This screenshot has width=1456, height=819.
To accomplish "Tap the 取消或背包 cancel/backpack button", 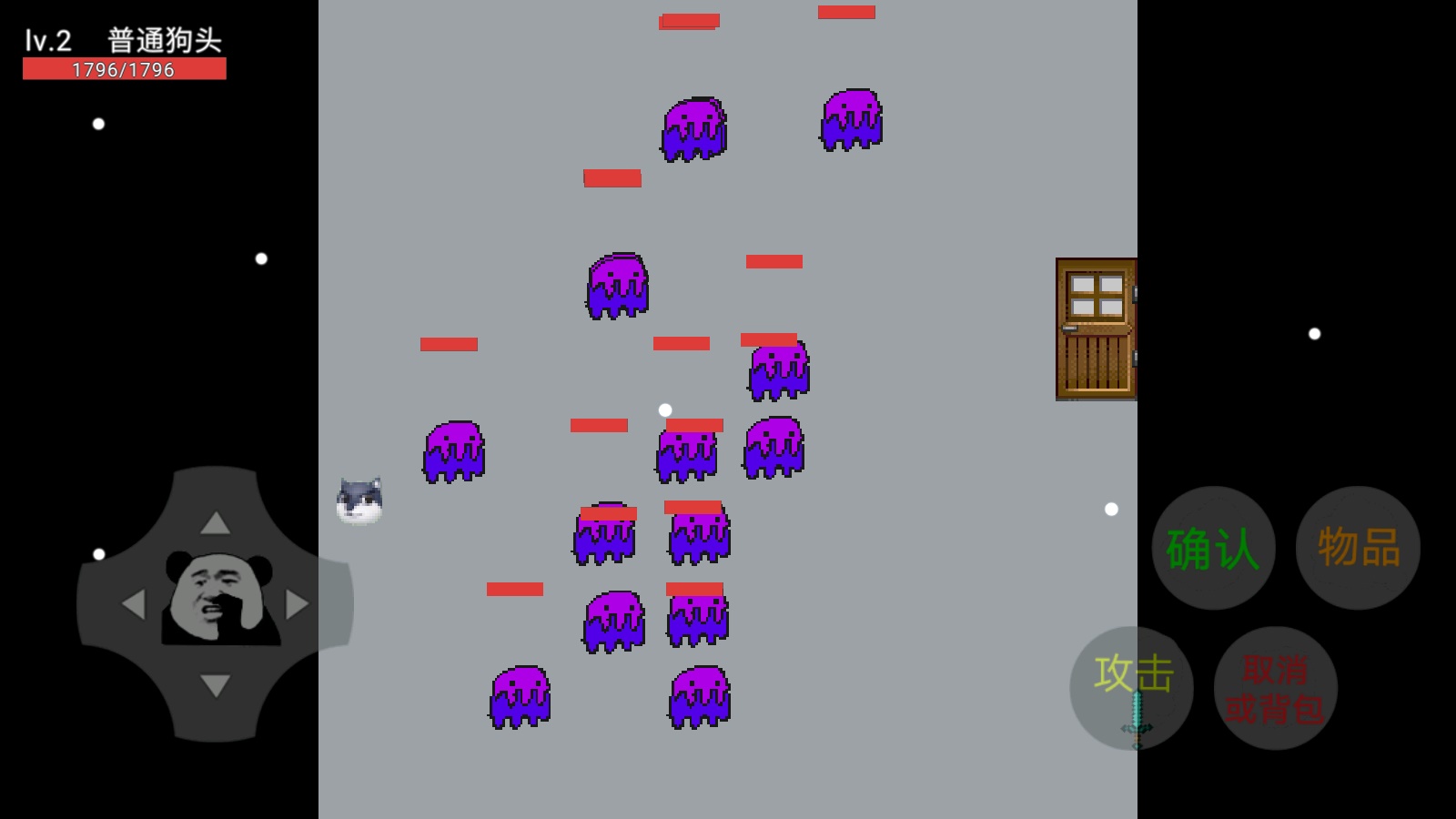I will 1275,688.
